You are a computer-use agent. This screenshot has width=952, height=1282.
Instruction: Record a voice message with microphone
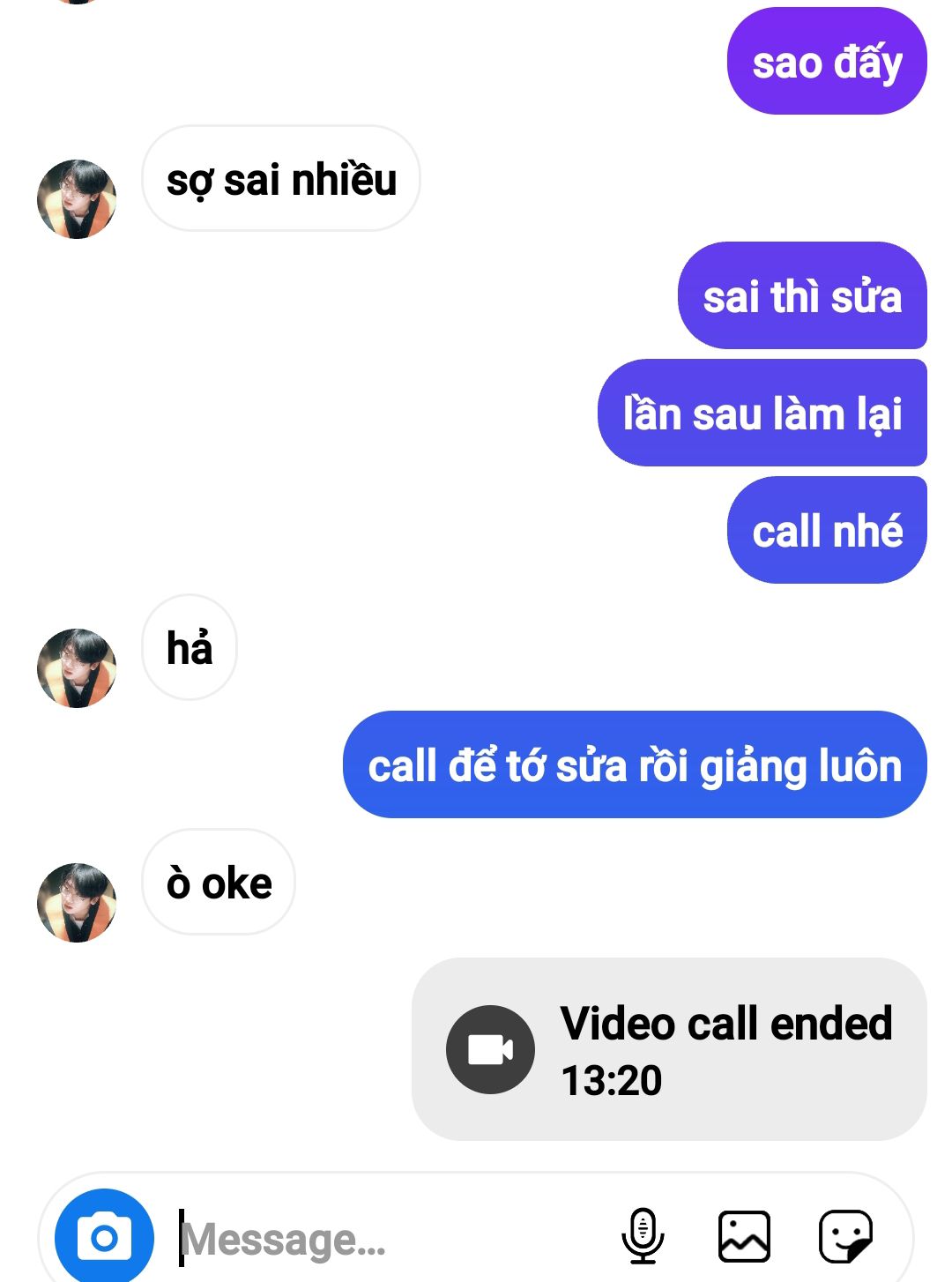(x=643, y=1236)
